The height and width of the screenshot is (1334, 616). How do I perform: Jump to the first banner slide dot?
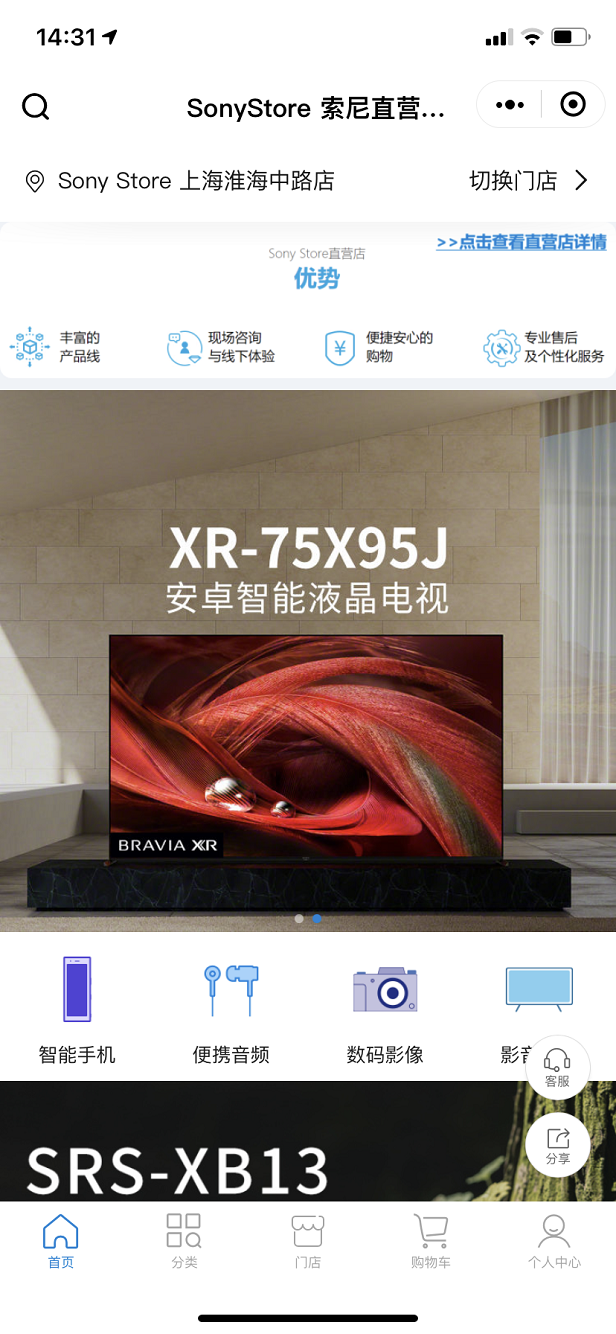tap(299, 918)
